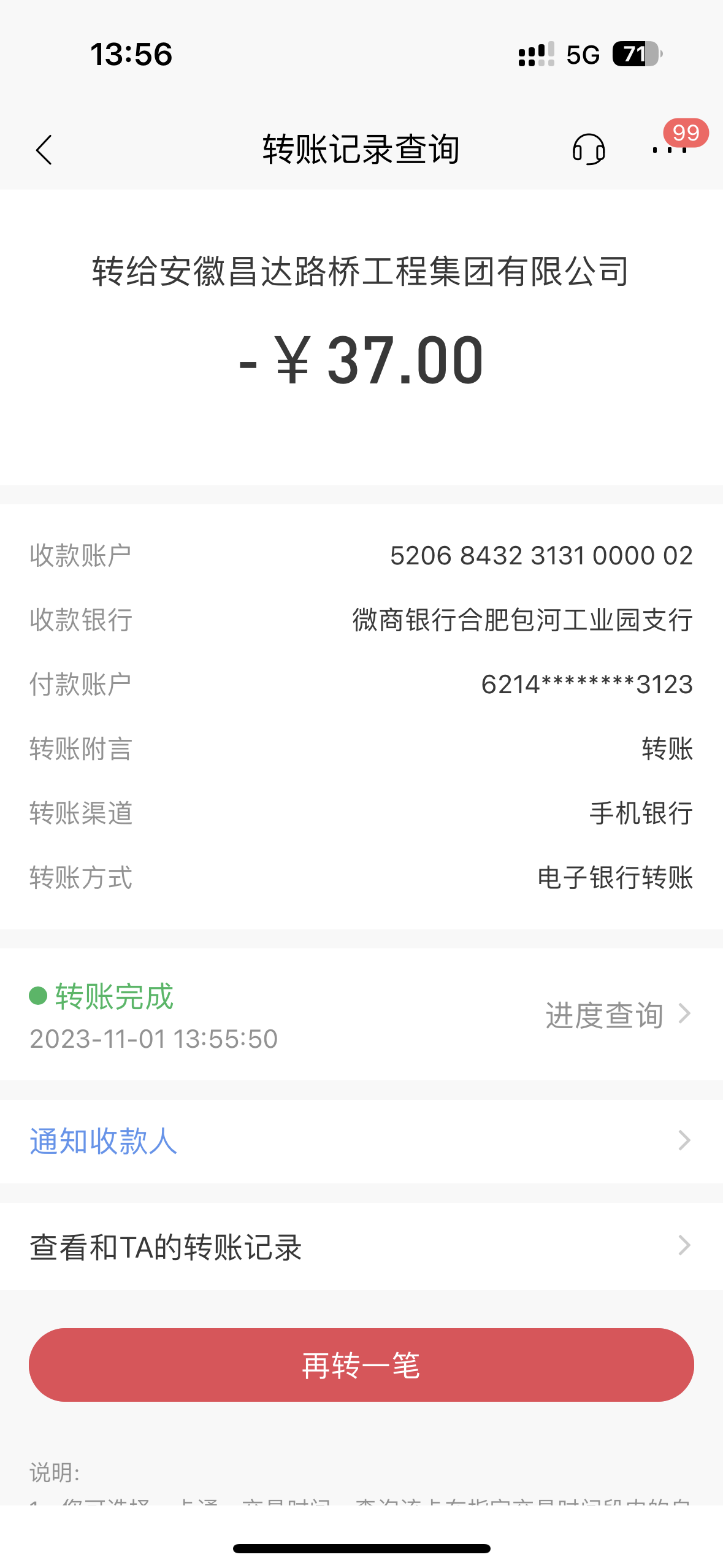
Task: Open 进度查询 progress inquiry
Action: tap(618, 1015)
